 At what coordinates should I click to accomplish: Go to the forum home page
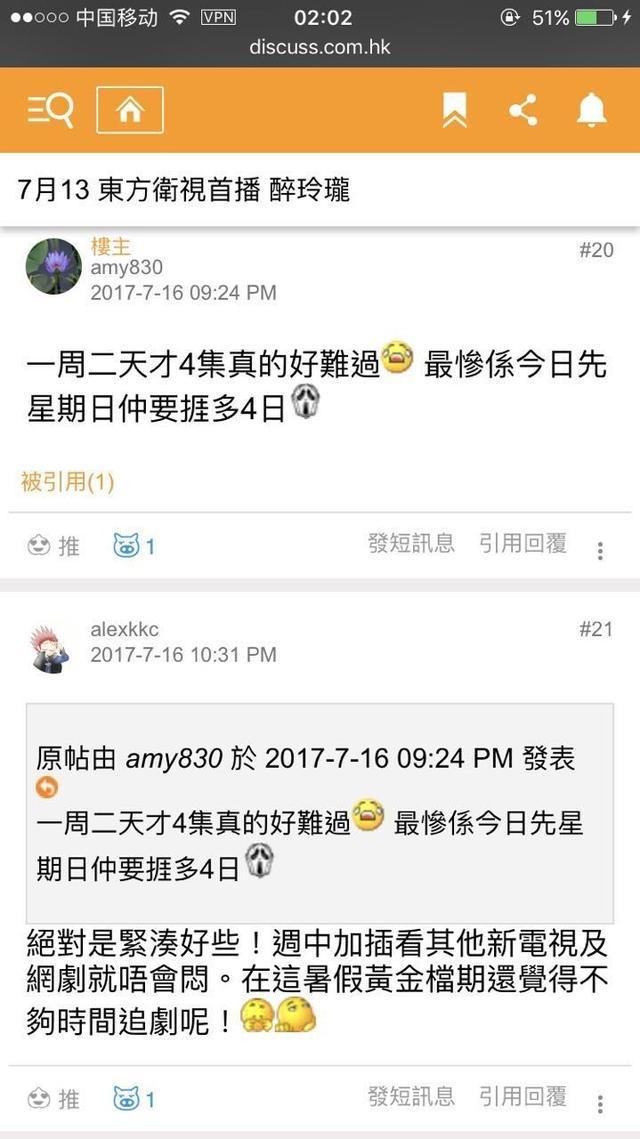click(130, 110)
